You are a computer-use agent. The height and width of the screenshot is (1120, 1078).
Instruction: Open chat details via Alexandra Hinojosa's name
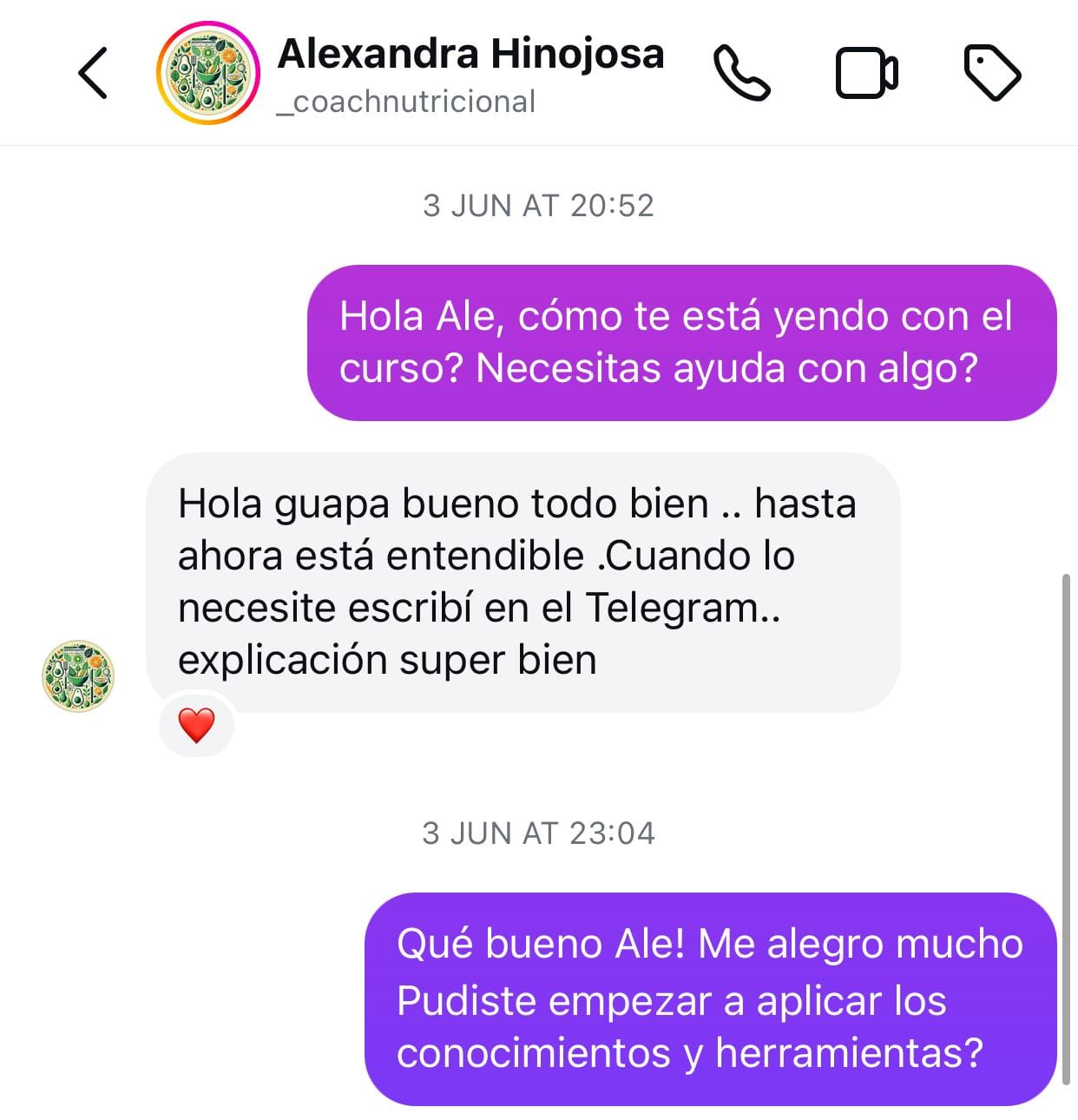(x=470, y=54)
